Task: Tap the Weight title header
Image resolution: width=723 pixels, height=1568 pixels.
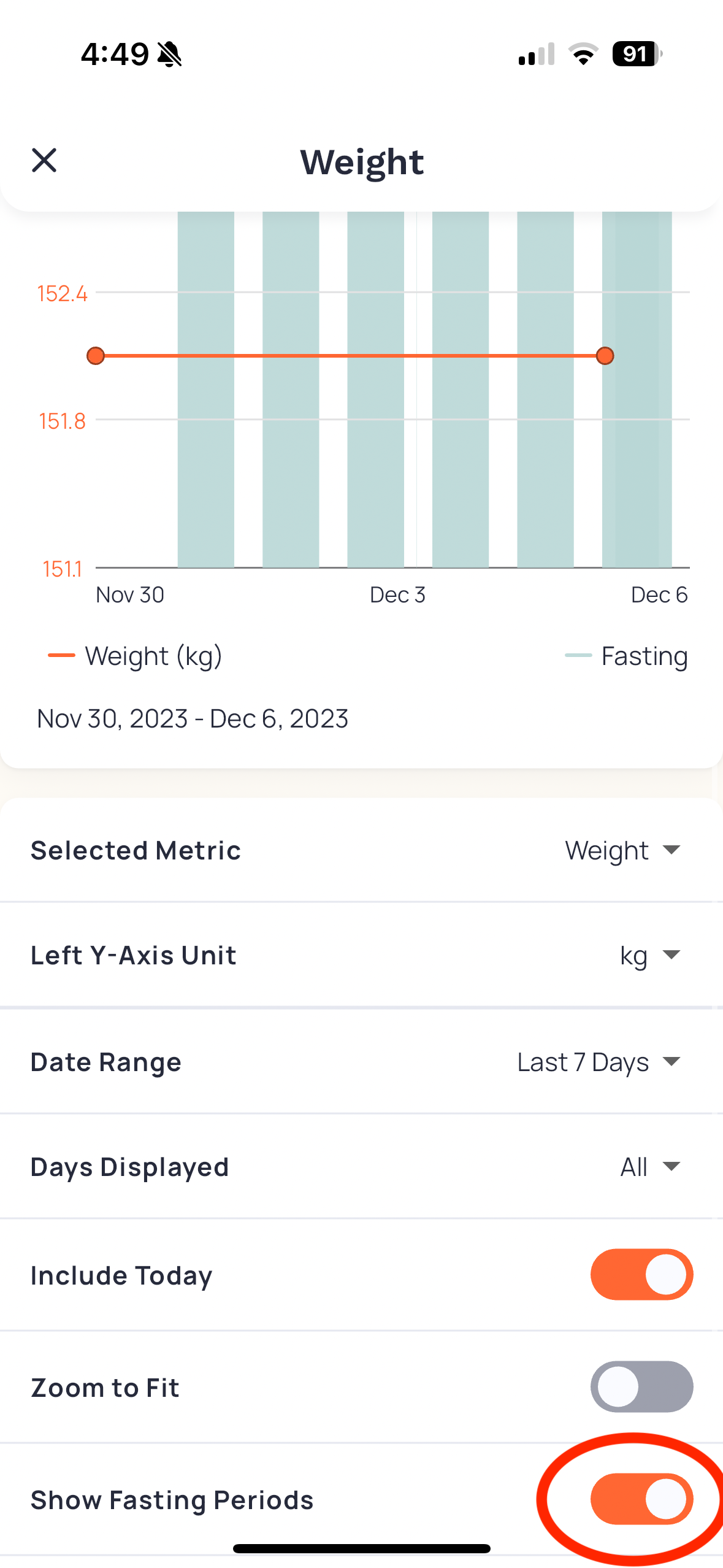Action: [361, 161]
